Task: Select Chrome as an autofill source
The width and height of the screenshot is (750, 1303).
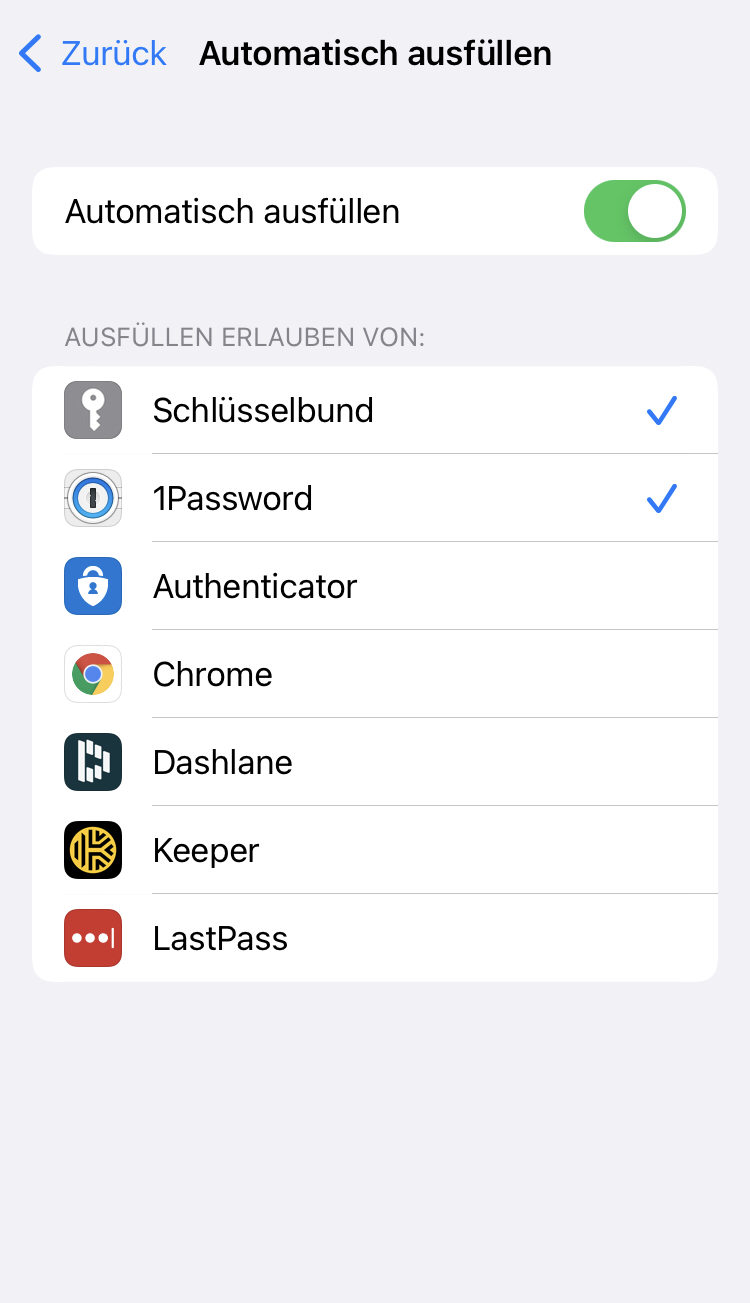Action: [x=375, y=674]
